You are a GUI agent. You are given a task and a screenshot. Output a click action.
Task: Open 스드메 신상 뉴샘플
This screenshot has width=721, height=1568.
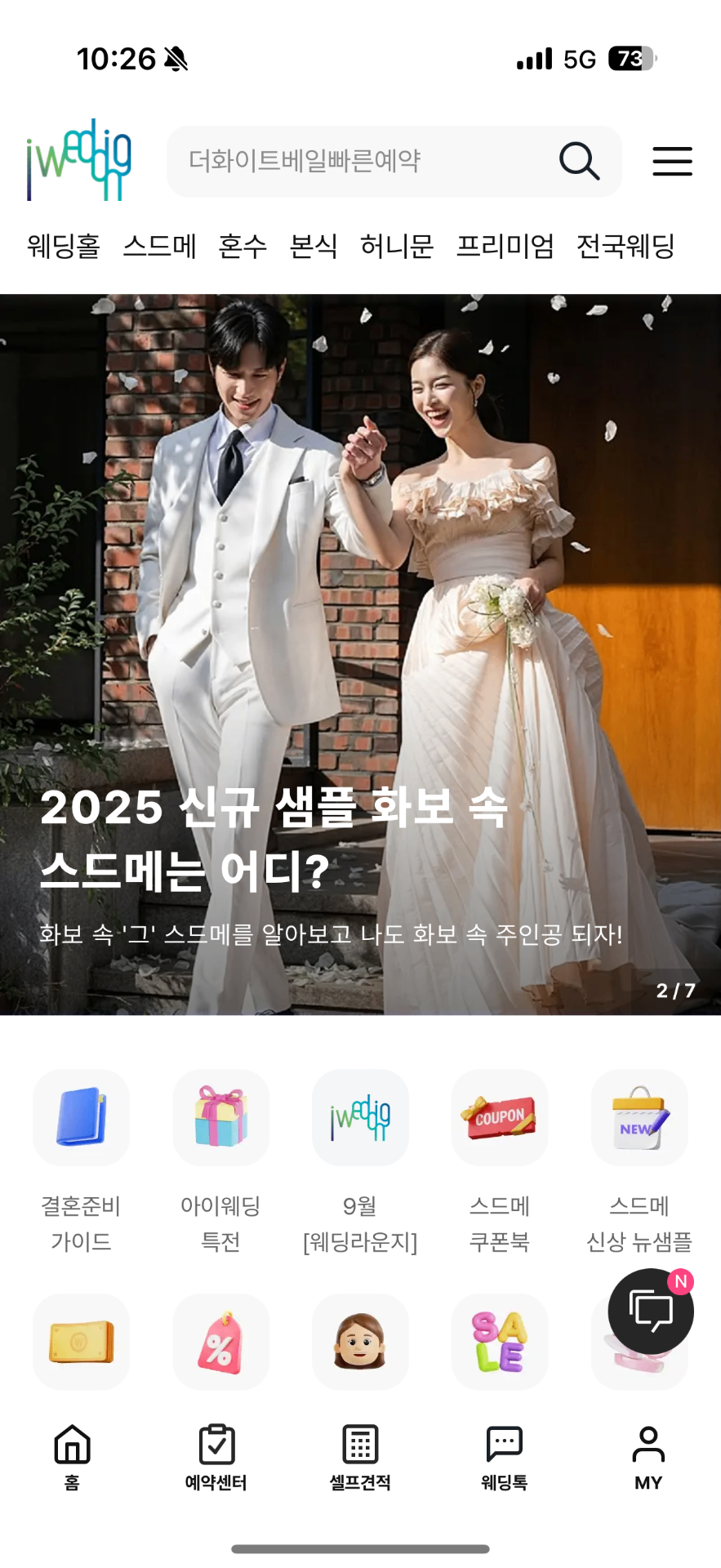click(x=639, y=1117)
